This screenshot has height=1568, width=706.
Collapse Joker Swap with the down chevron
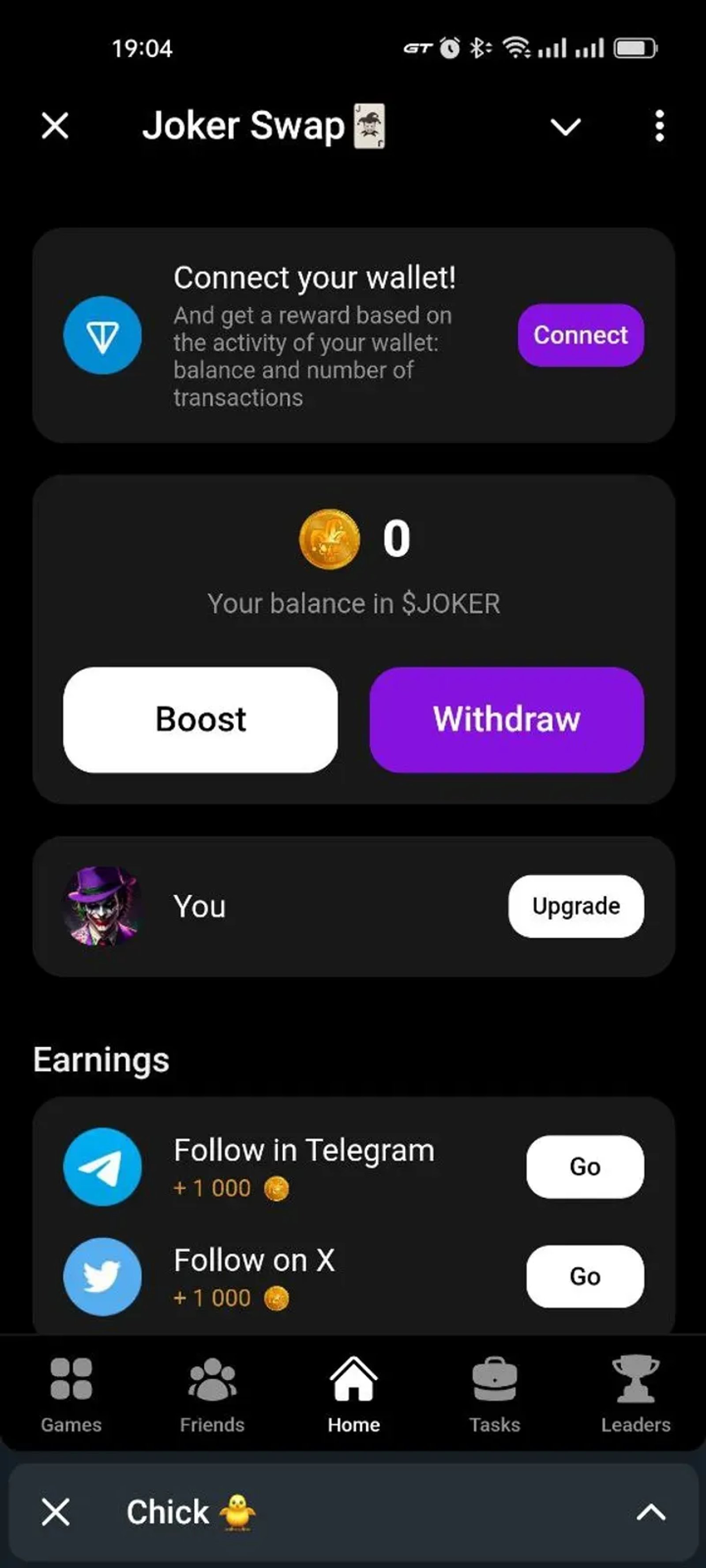(x=565, y=127)
